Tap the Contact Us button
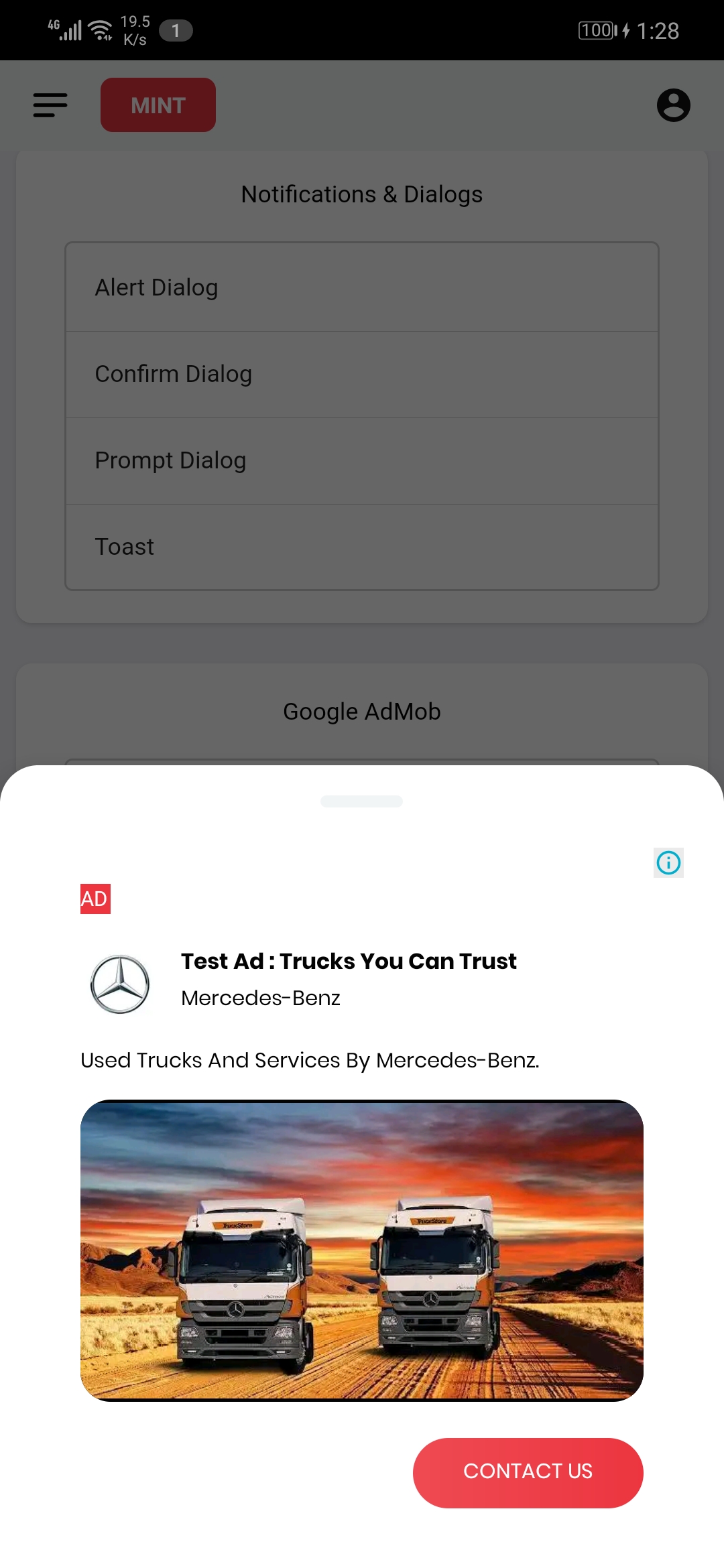The width and height of the screenshot is (724, 1568). 528,1472
